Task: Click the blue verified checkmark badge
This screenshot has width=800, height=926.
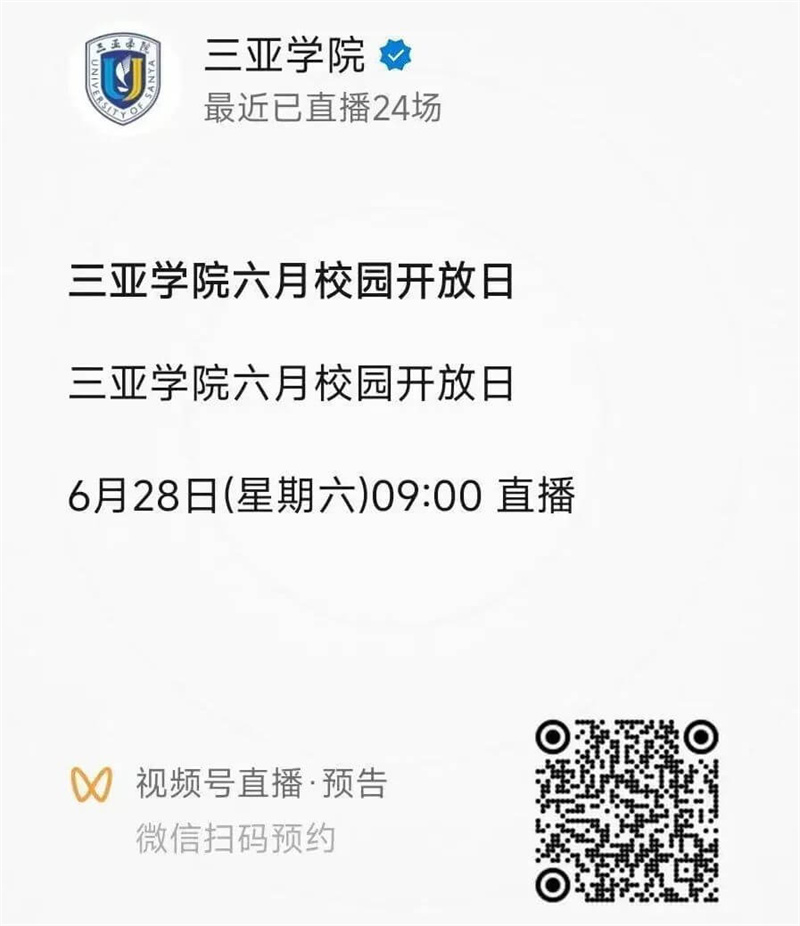Action: point(393,55)
